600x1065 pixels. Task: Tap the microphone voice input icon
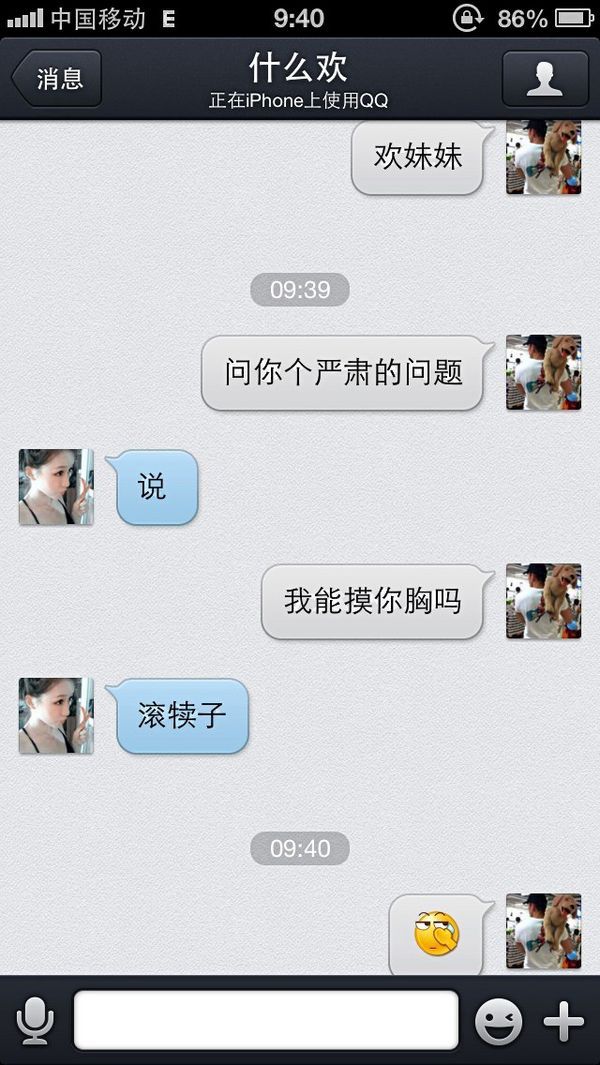35,1020
